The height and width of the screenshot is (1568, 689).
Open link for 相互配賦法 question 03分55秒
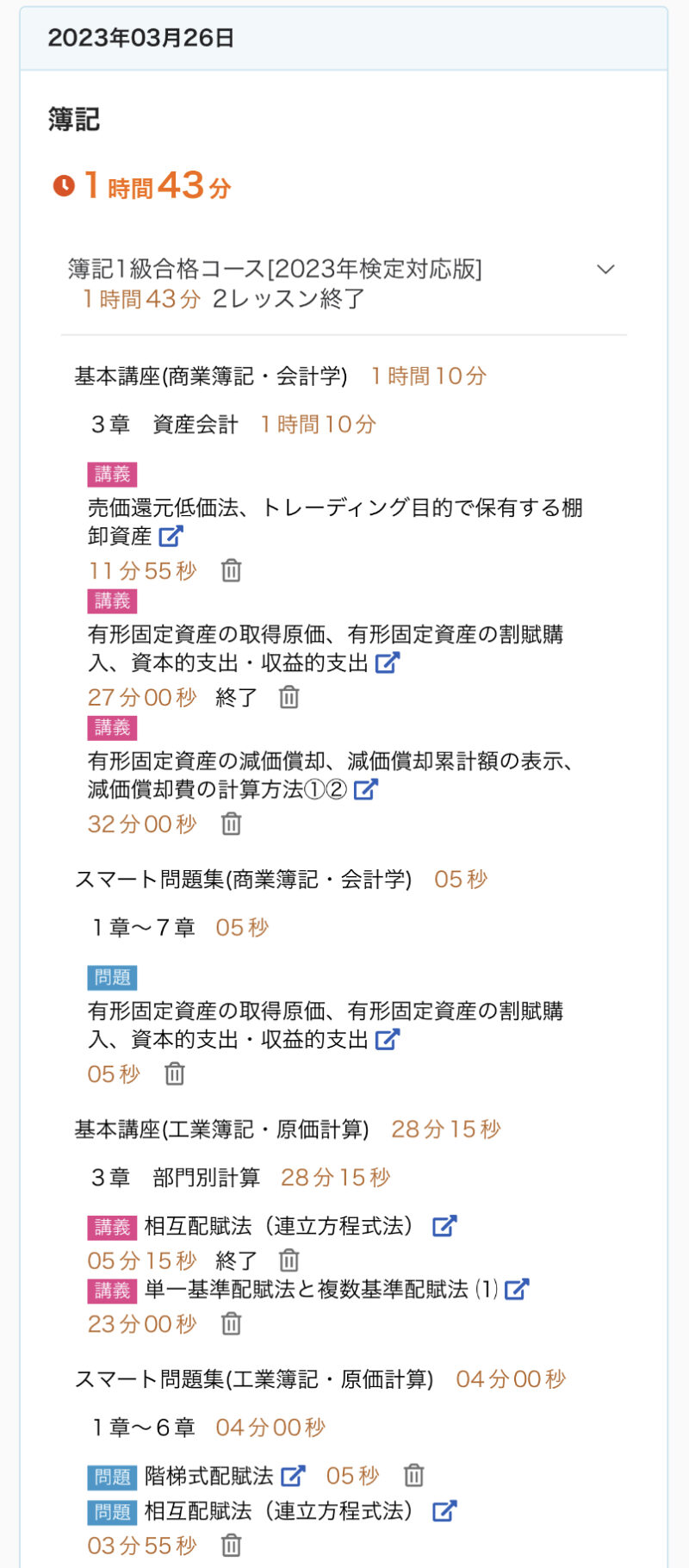coord(444,1511)
